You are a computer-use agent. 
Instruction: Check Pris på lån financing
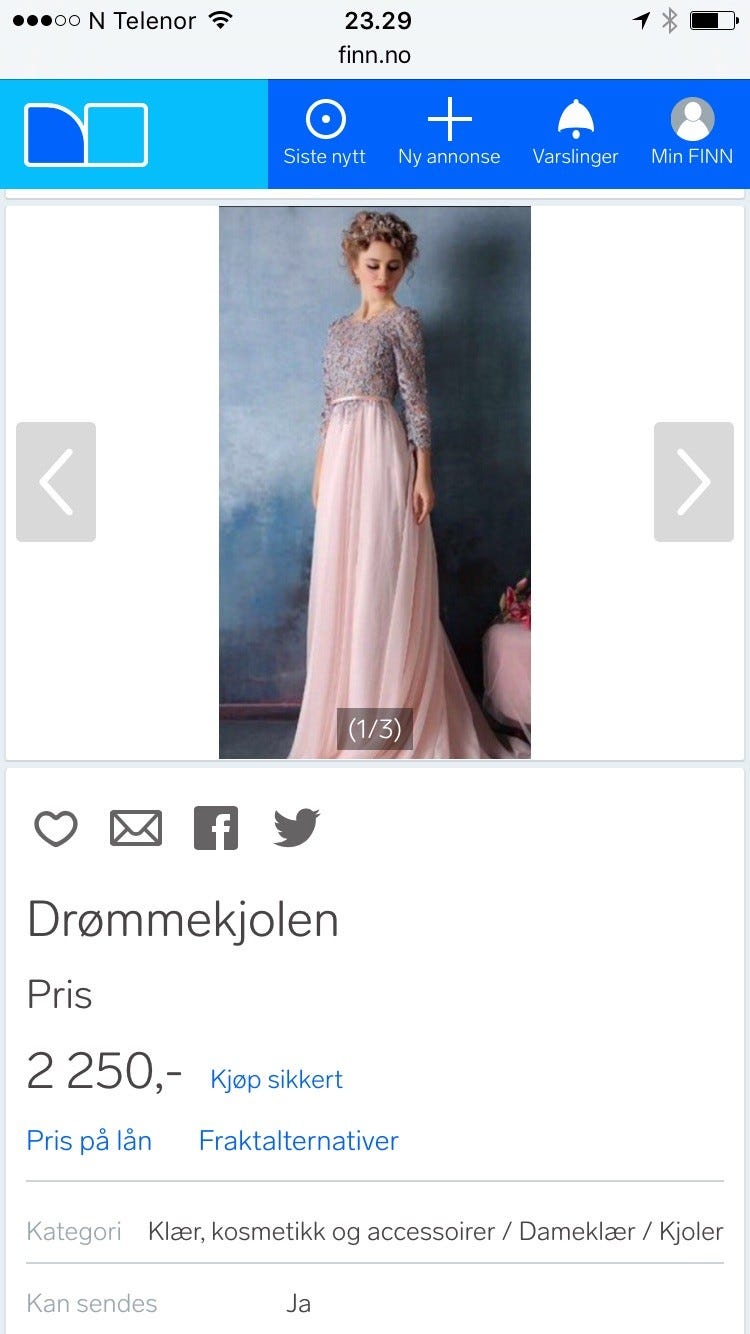pos(89,1140)
